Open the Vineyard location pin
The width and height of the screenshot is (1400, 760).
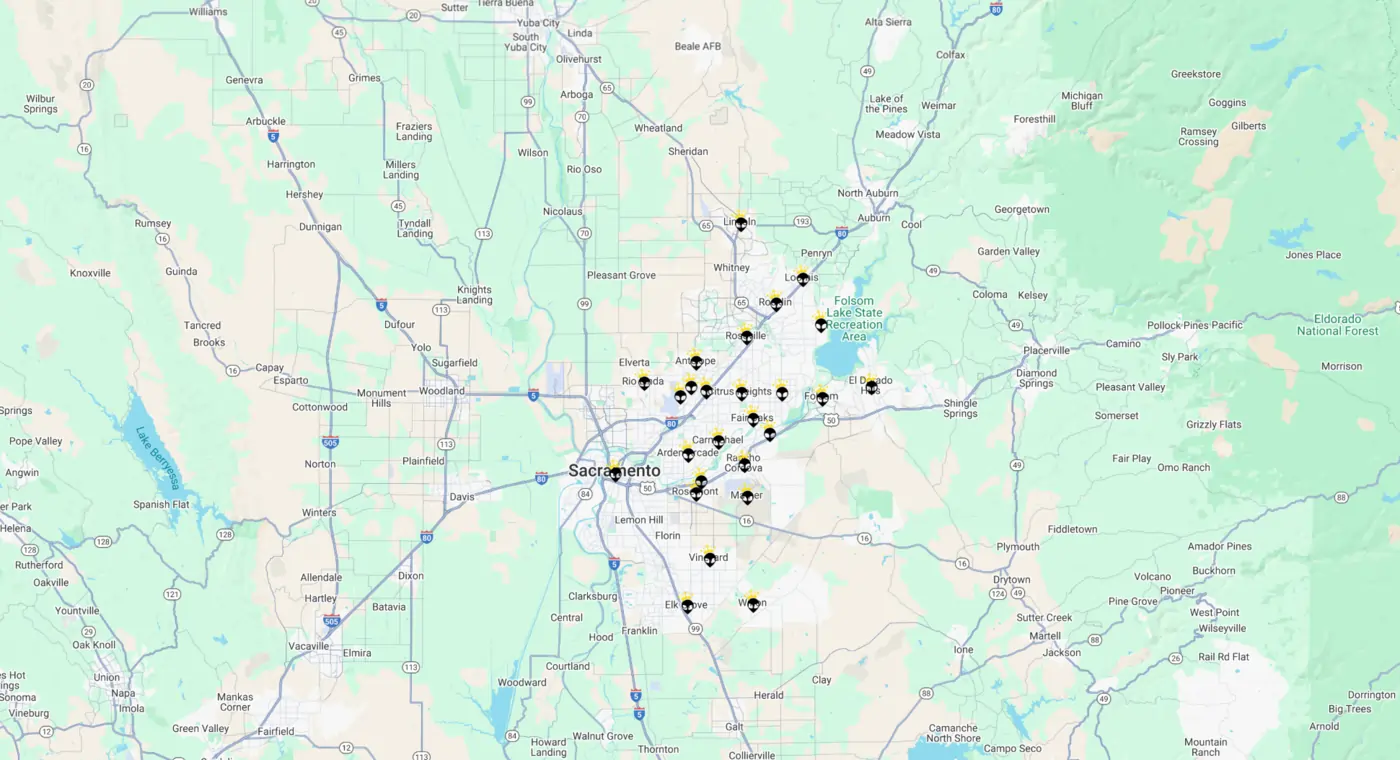[x=710, y=559]
